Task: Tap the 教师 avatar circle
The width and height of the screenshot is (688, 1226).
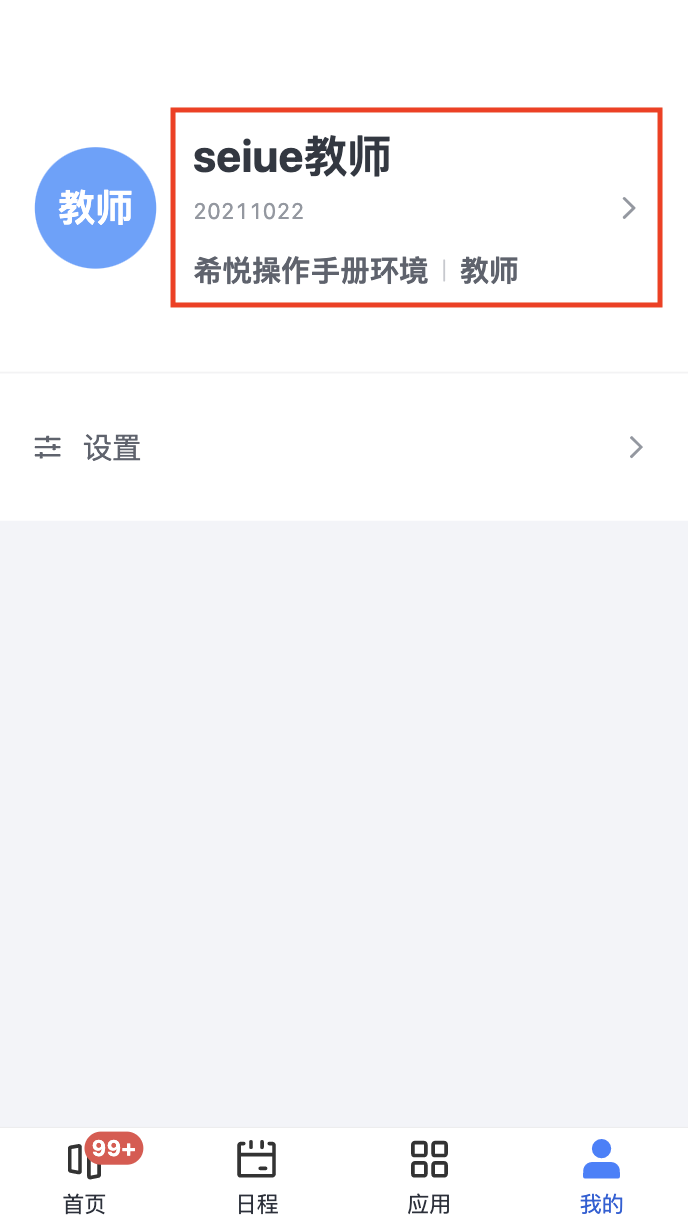Action: pos(95,208)
